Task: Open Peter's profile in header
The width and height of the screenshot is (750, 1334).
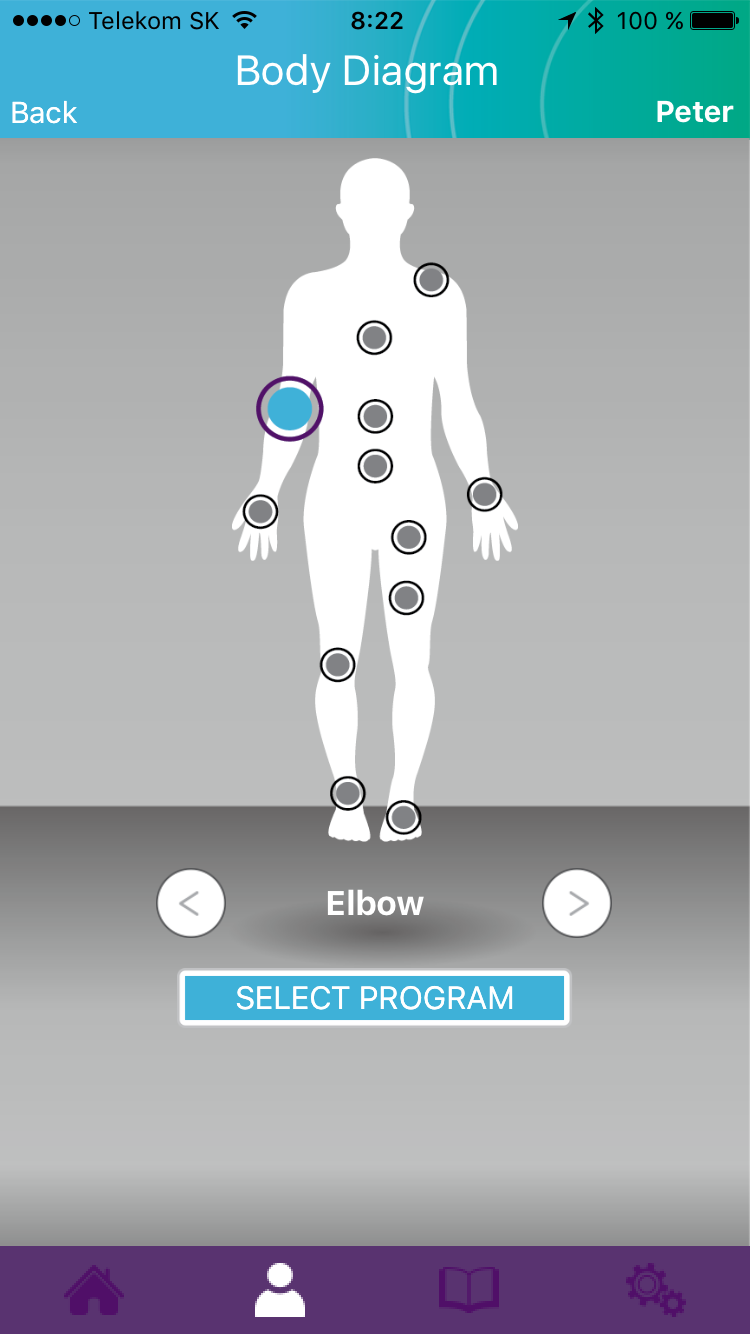Action: [x=694, y=112]
